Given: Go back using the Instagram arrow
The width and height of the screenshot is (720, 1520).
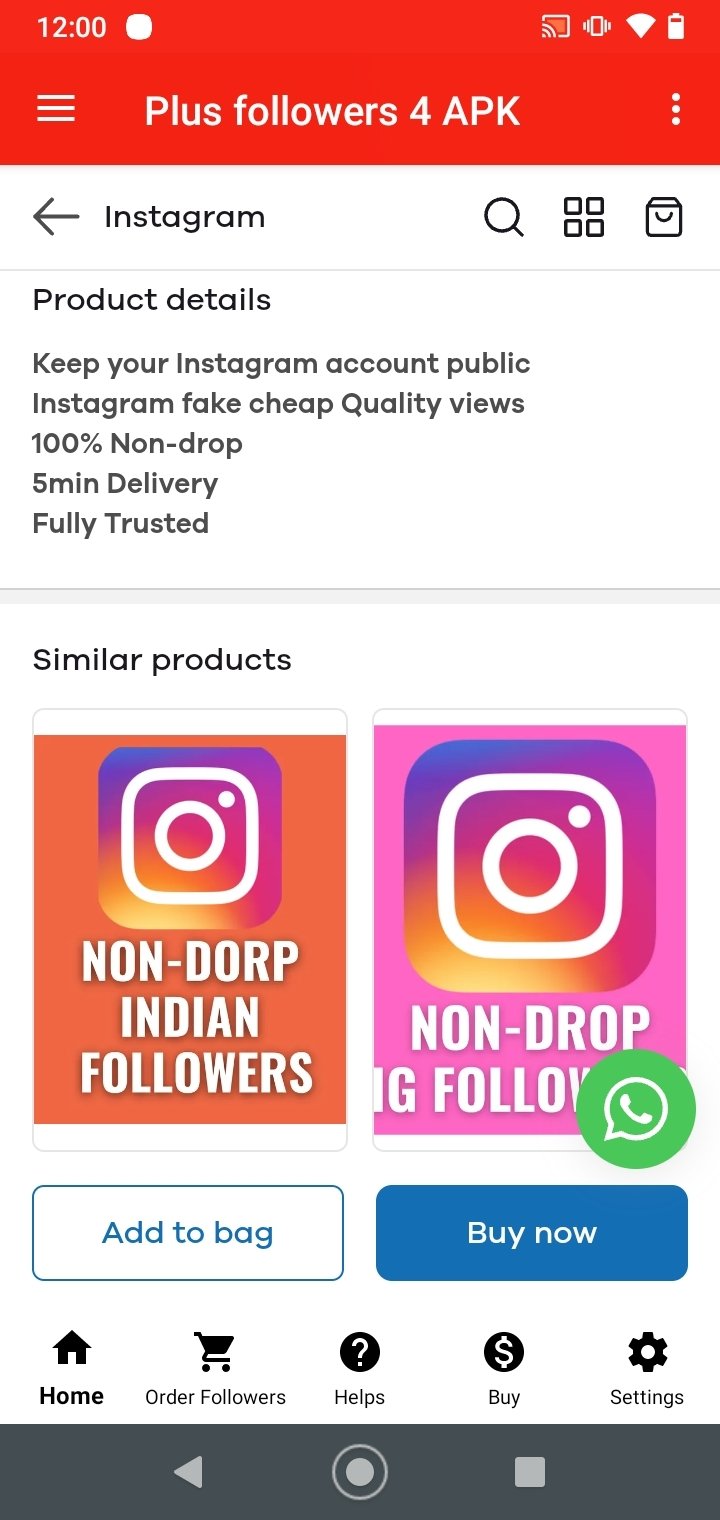Looking at the screenshot, I should 55,216.
